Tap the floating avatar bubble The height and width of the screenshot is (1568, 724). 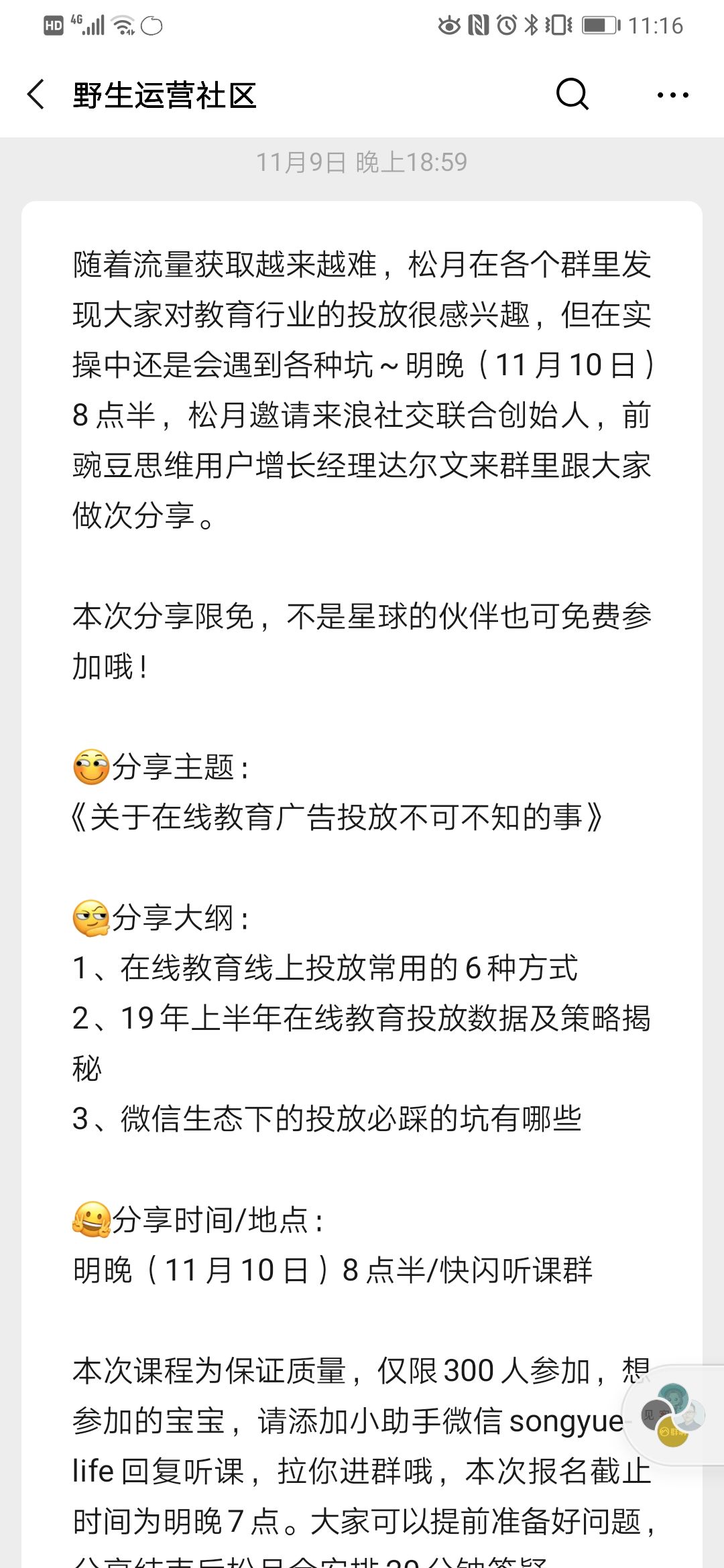coord(672,1417)
